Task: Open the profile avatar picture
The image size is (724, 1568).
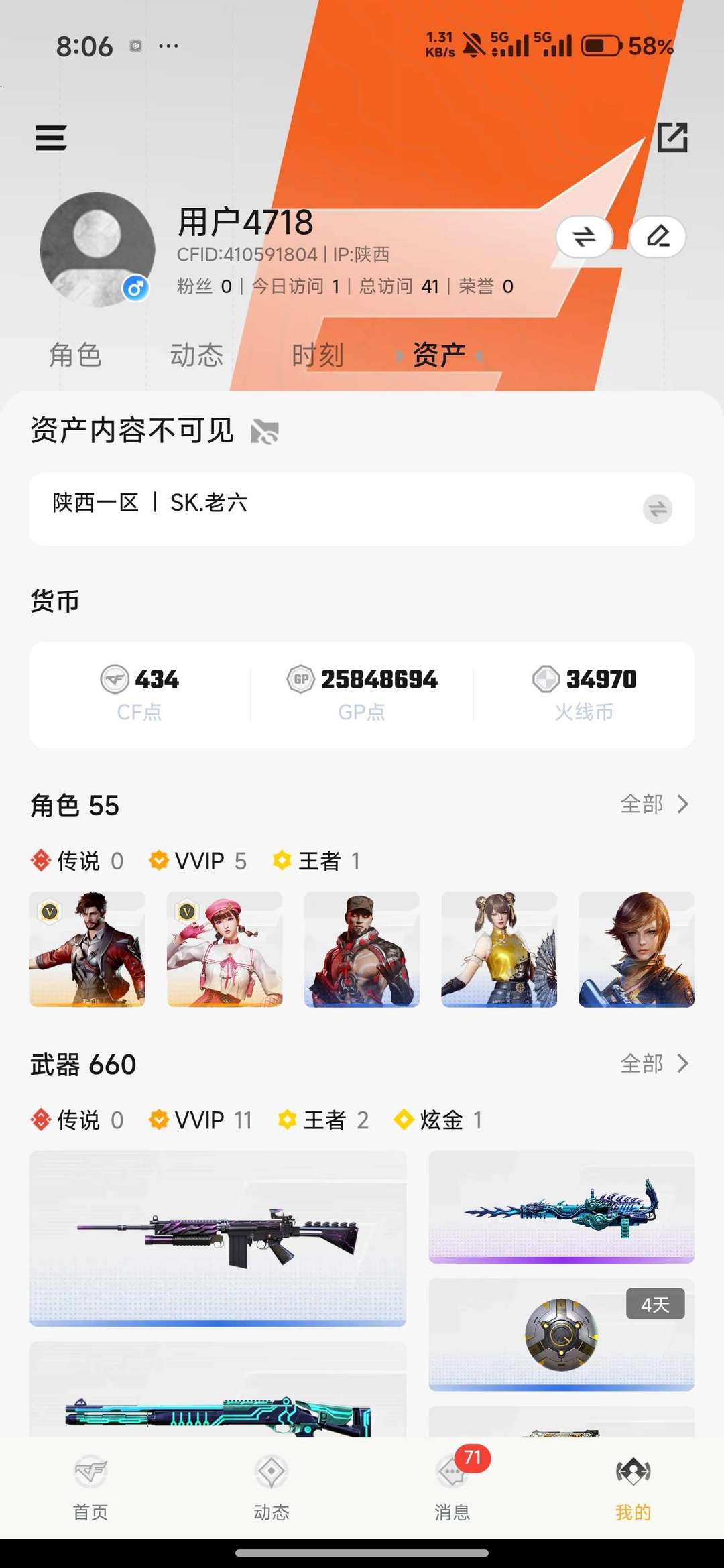Action: (97, 249)
